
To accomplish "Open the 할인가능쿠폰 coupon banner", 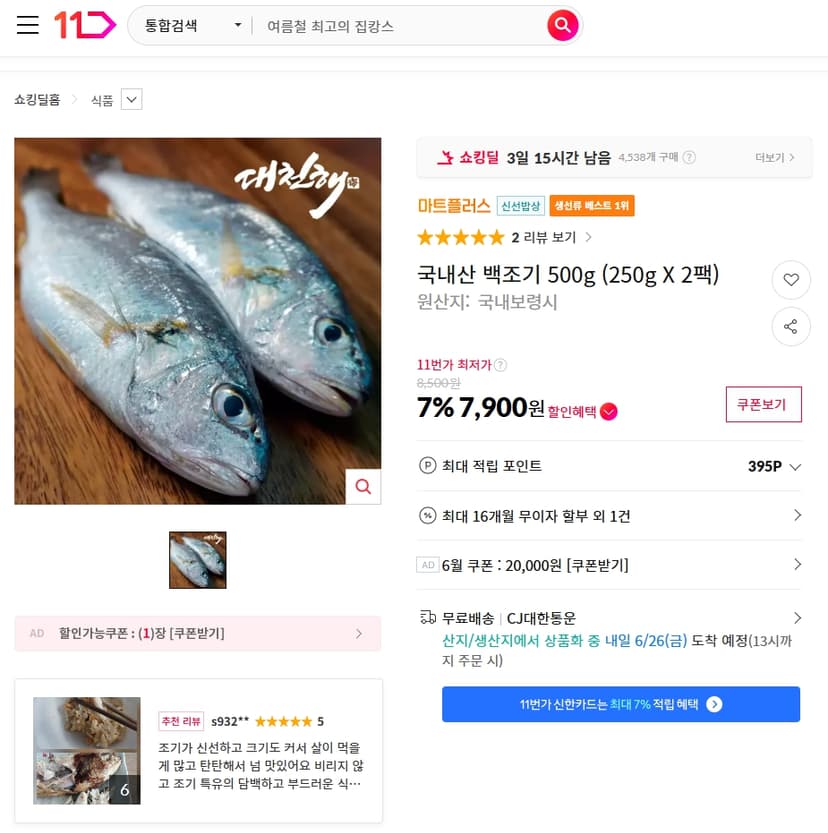I will point(198,633).
